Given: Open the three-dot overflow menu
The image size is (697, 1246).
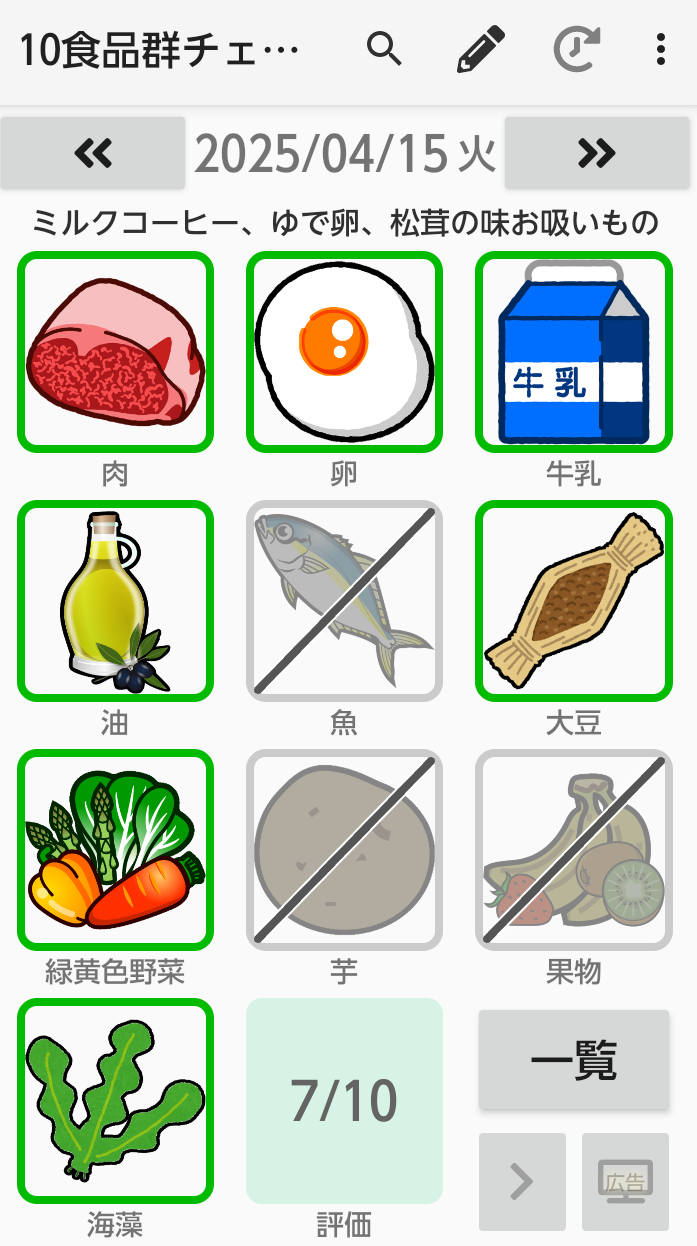Looking at the screenshot, I should coord(660,49).
